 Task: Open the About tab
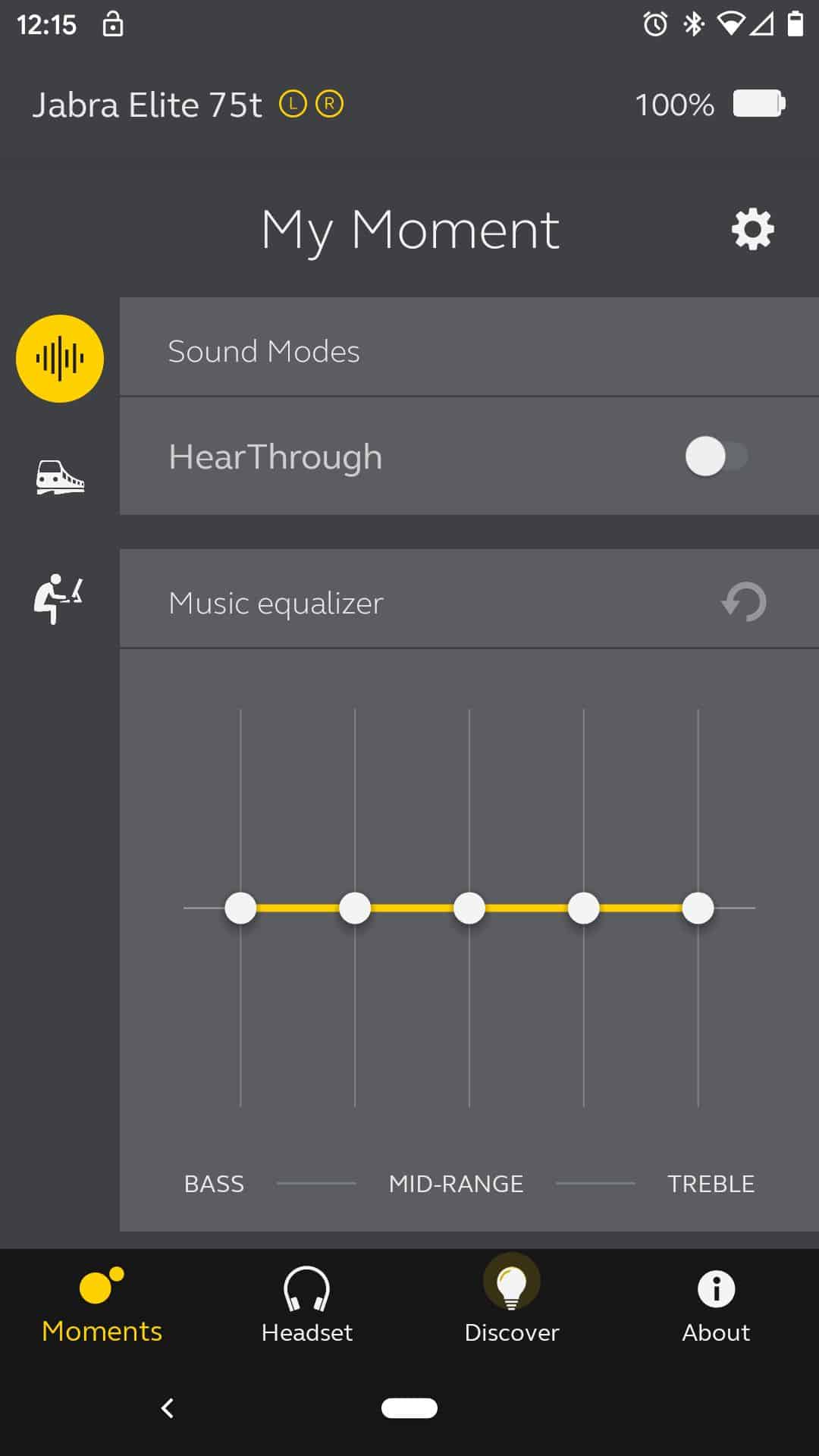pyautogui.click(x=716, y=1304)
